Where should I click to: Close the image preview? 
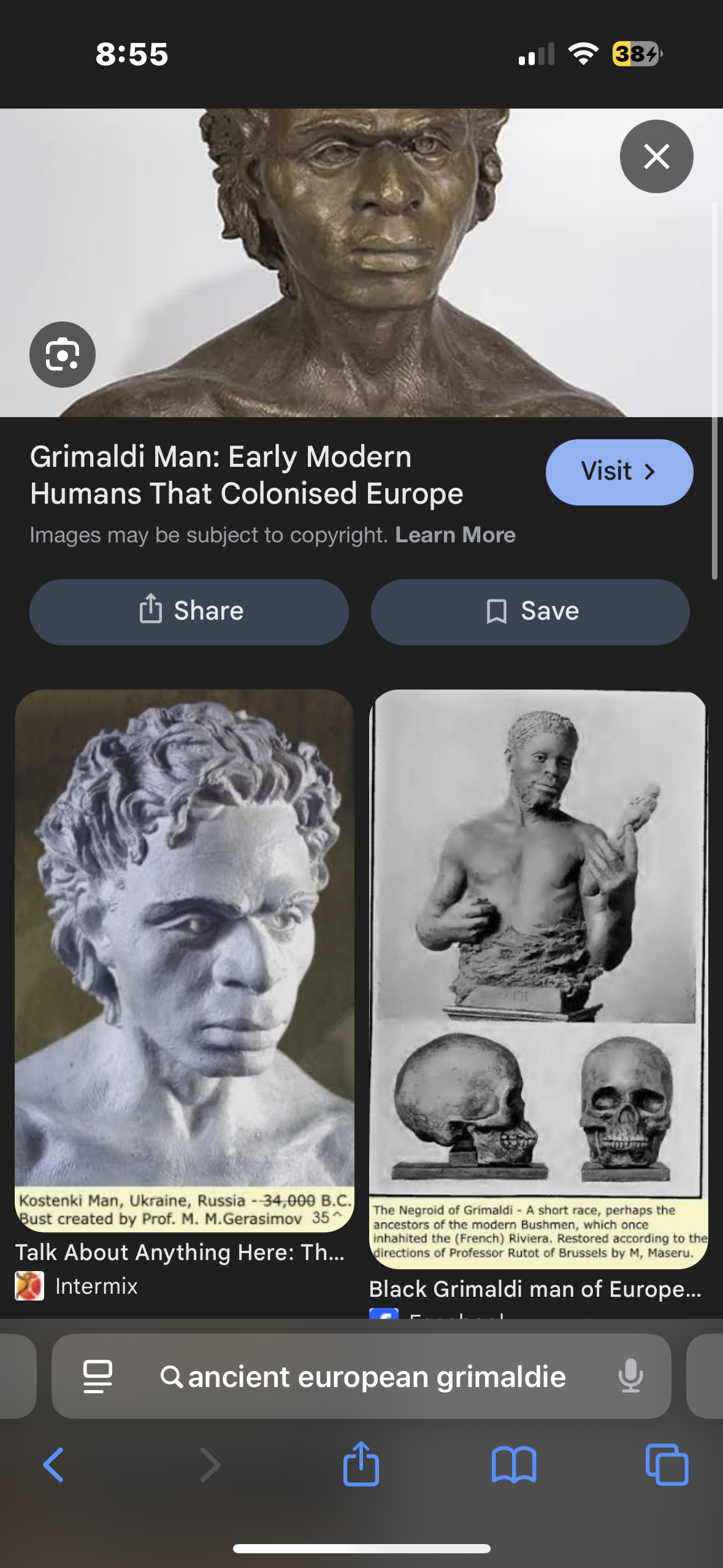tap(656, 156)
